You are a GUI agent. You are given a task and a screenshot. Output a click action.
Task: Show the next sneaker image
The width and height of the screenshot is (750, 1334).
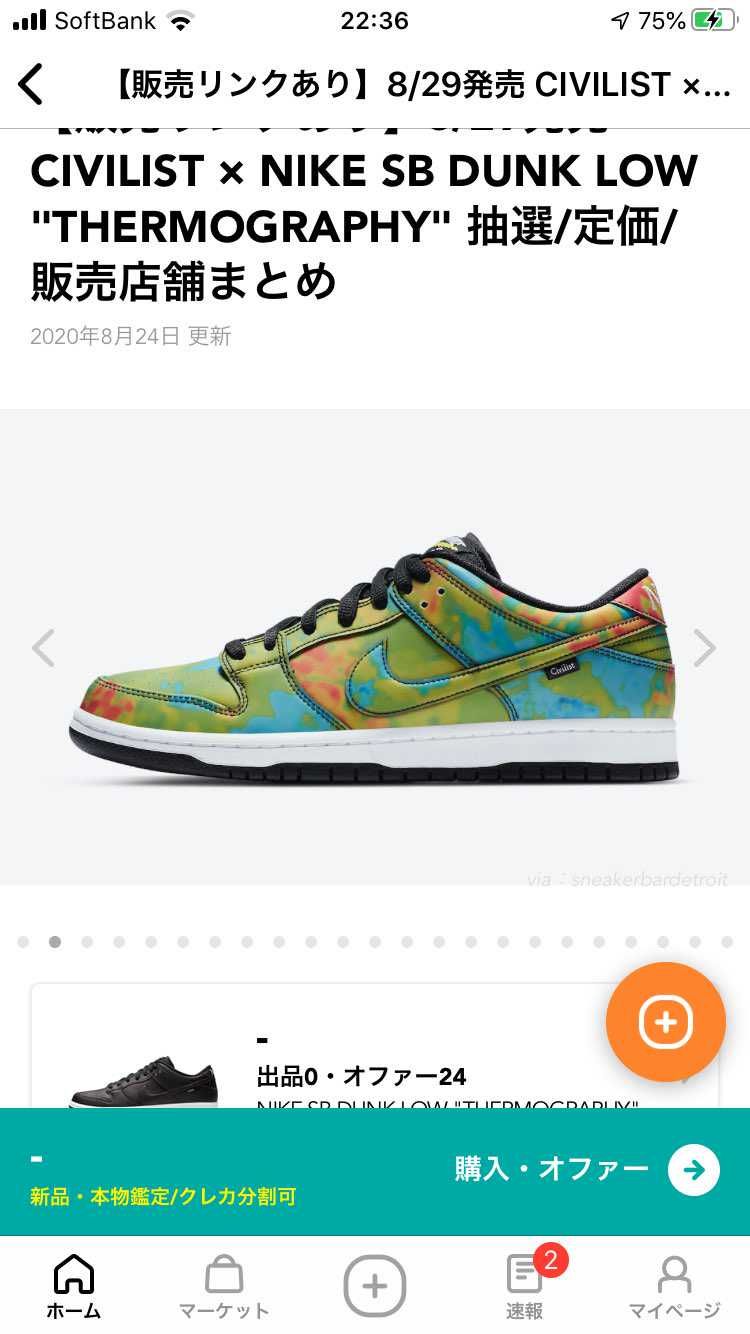705,648
